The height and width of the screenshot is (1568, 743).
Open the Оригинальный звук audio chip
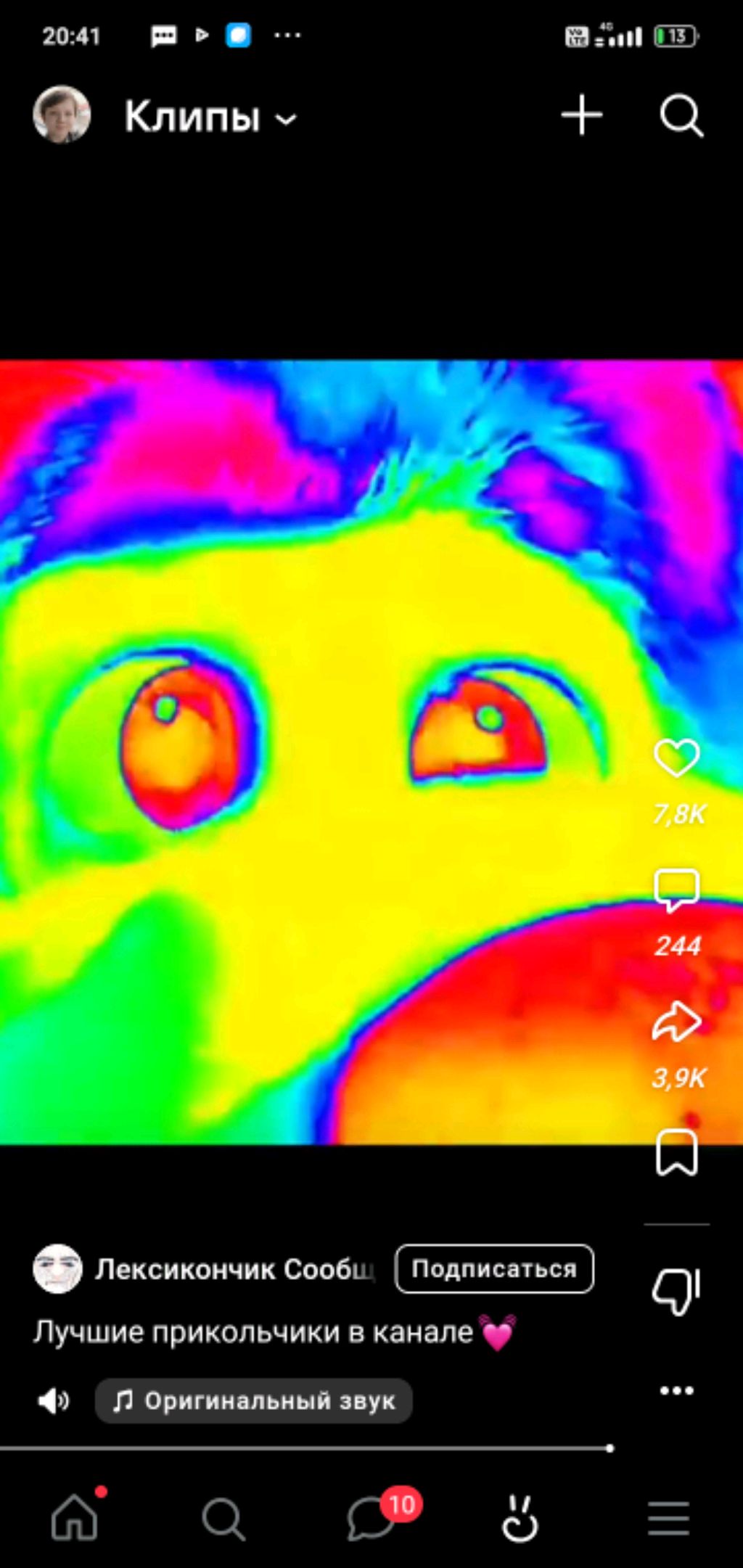tap(254, 1400)
